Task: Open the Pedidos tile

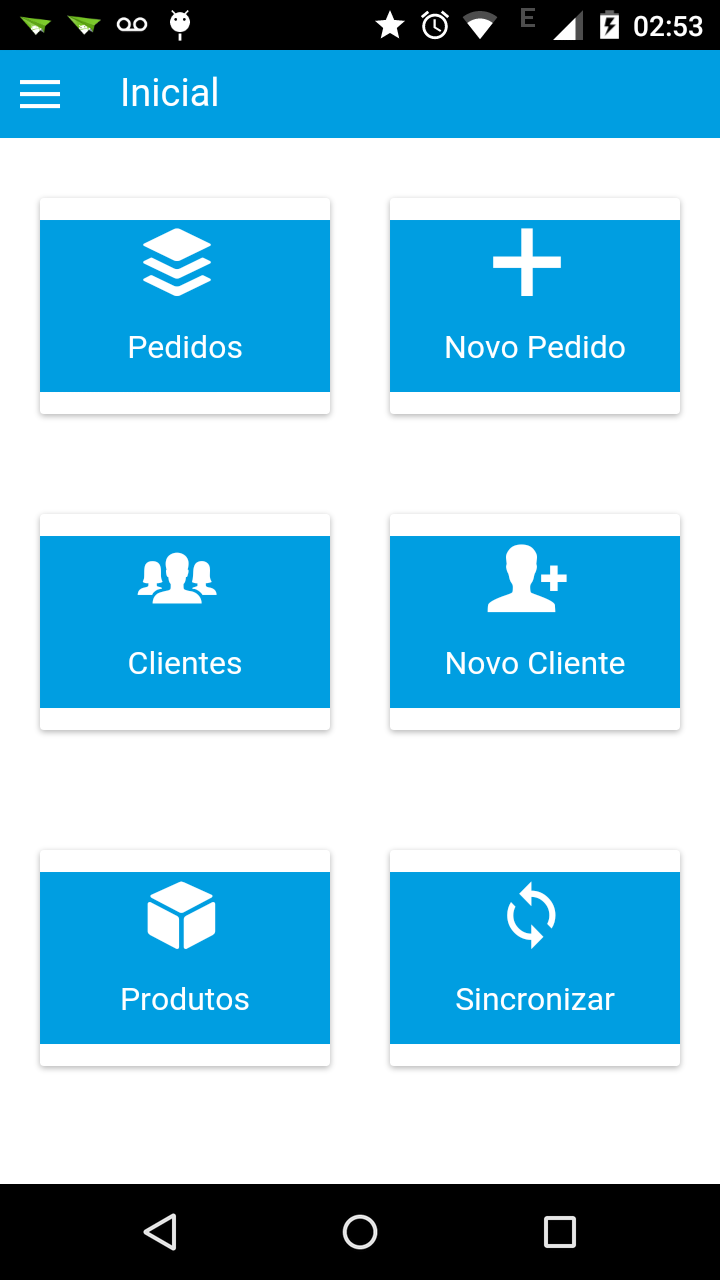Action: 185,306
